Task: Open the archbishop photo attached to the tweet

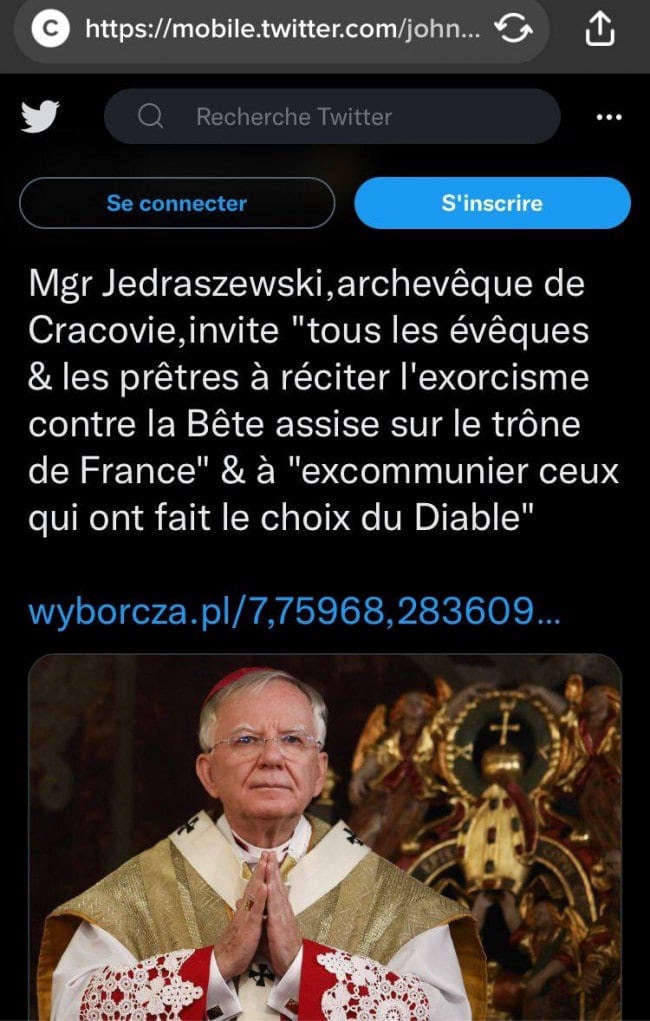Action: tap(324, 838)
